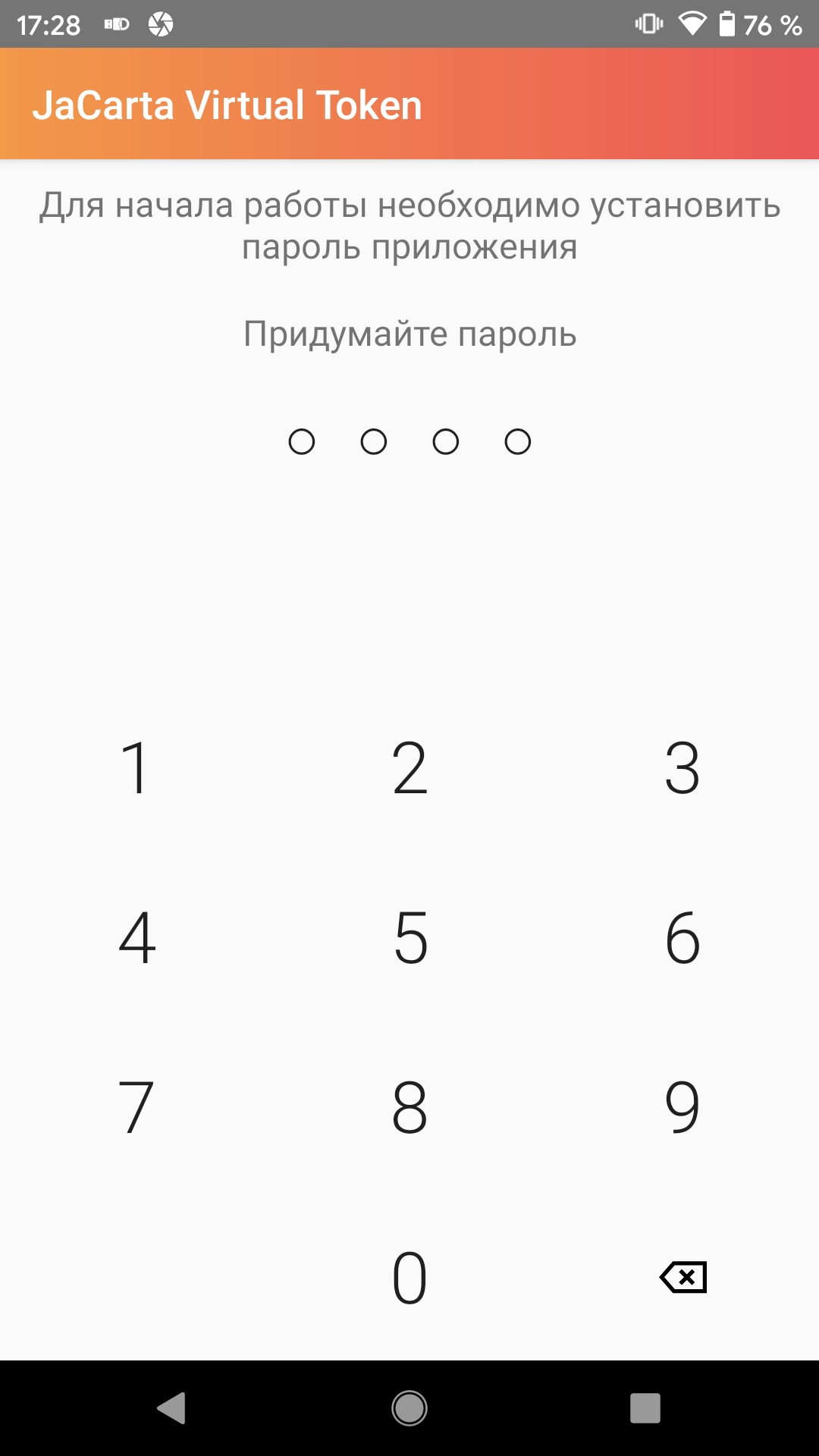The width and height of the screenshot is (819, 1456).
Task: Select the number 6 key
Action: 682,937
